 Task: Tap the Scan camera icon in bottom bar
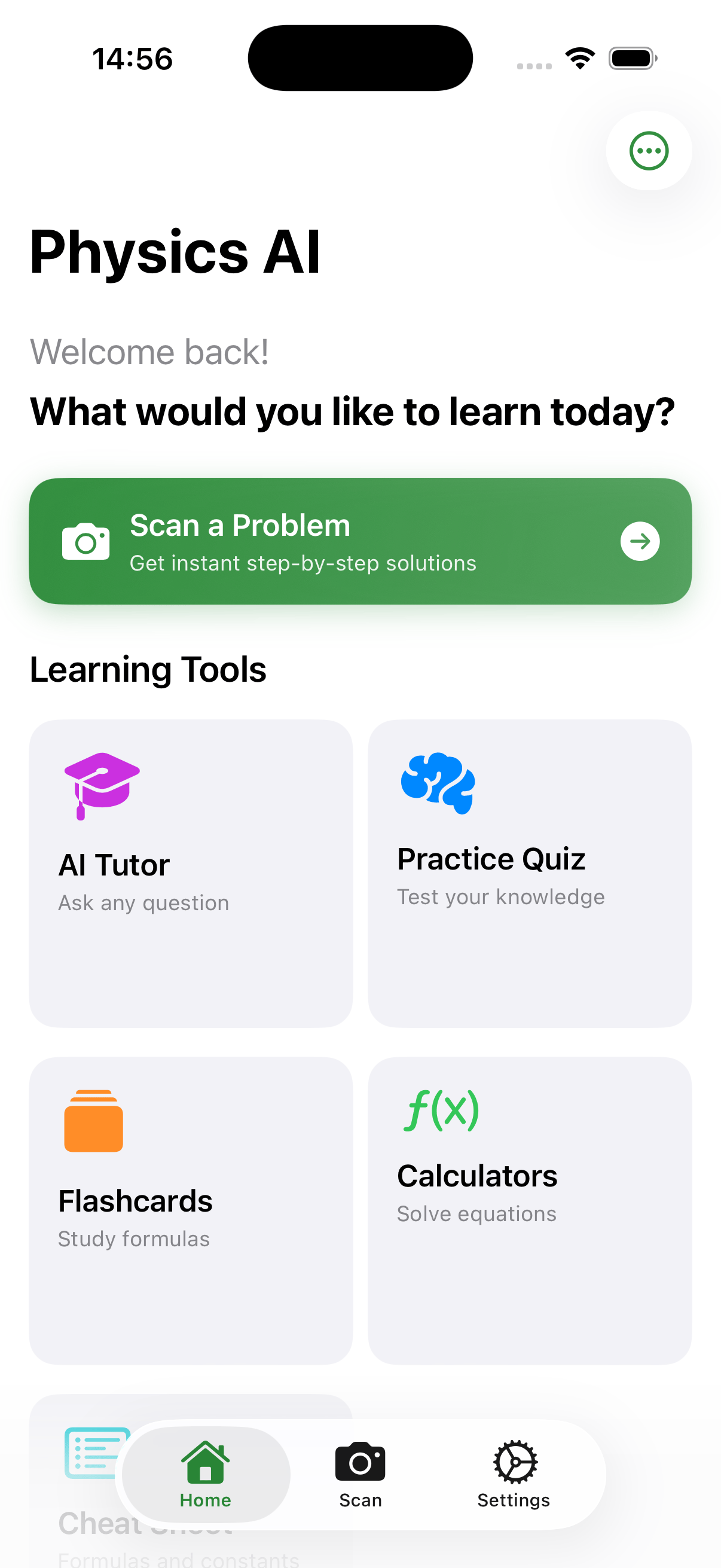coord(360,1461)
